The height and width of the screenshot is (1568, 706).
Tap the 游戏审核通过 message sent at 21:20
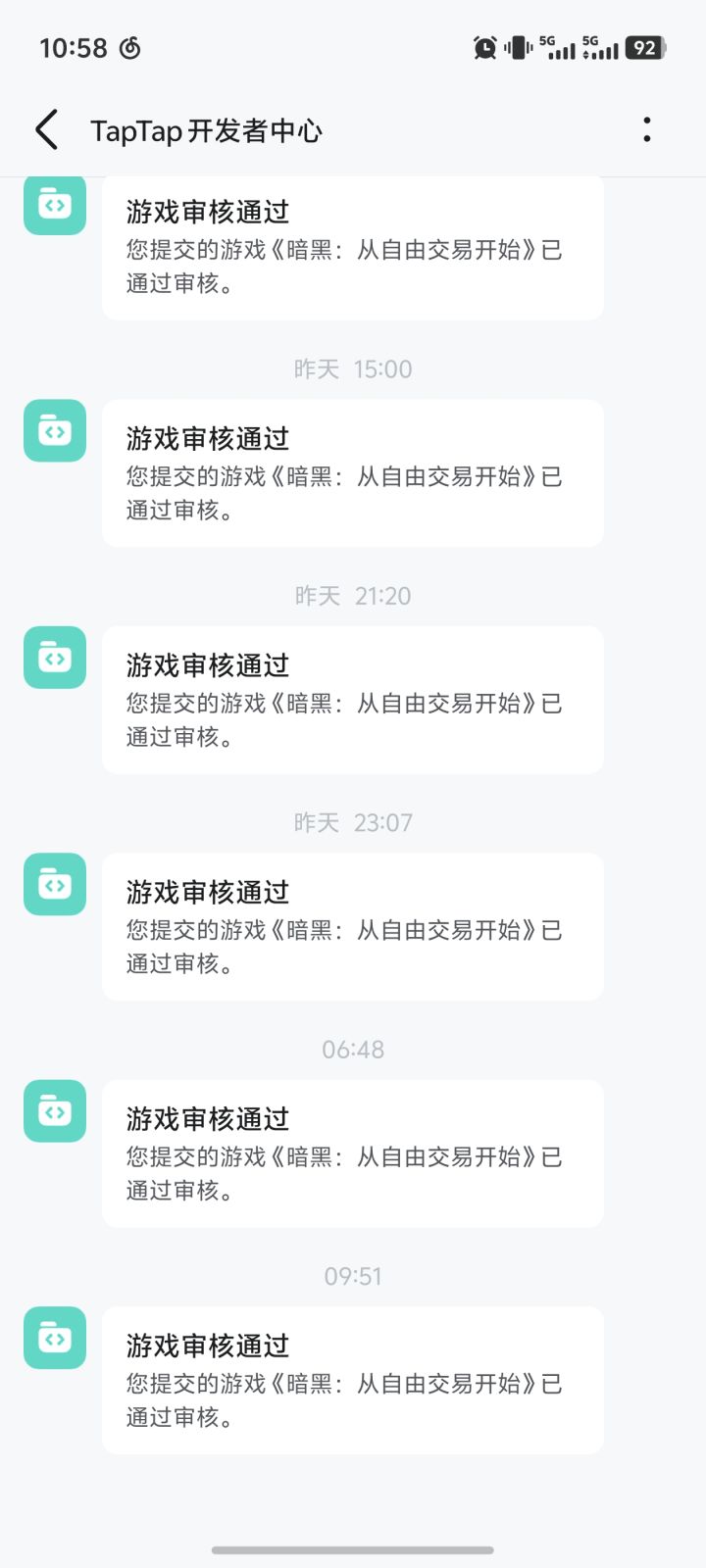(x=353, y=699)
